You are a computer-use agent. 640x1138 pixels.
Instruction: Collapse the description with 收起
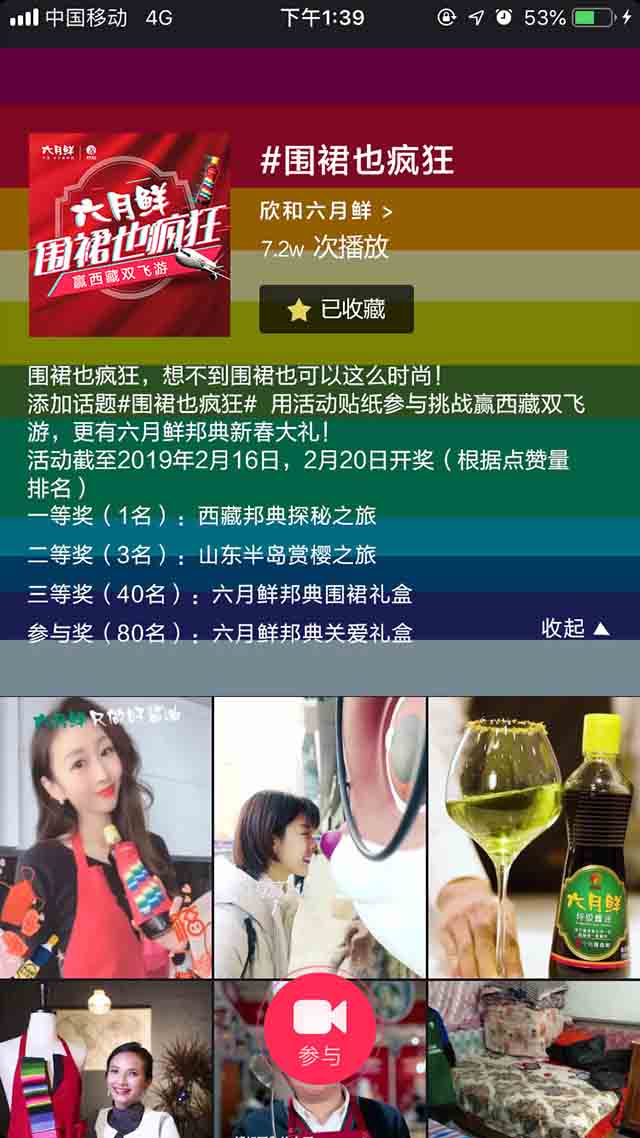[x=575, y=628]
